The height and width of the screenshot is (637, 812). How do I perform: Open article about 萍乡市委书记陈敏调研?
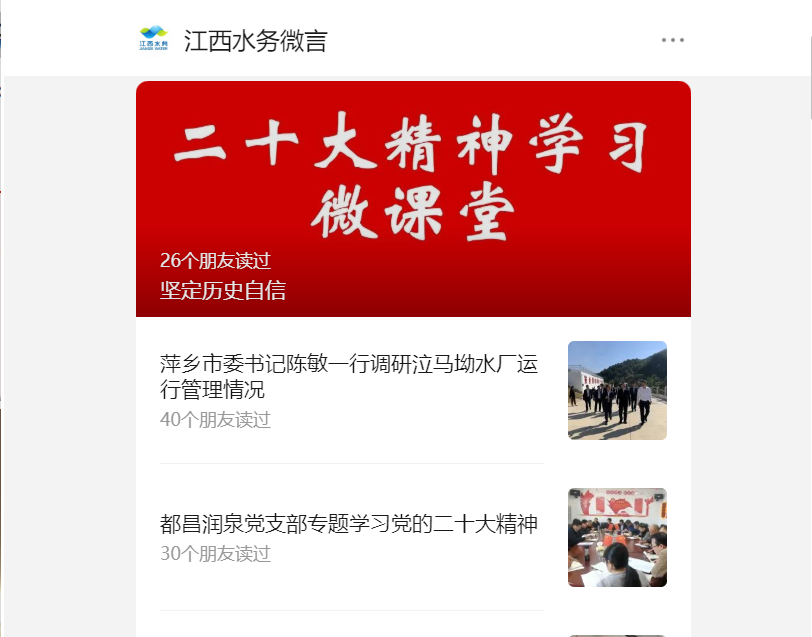pyautogui.click(x=349, y=377)
